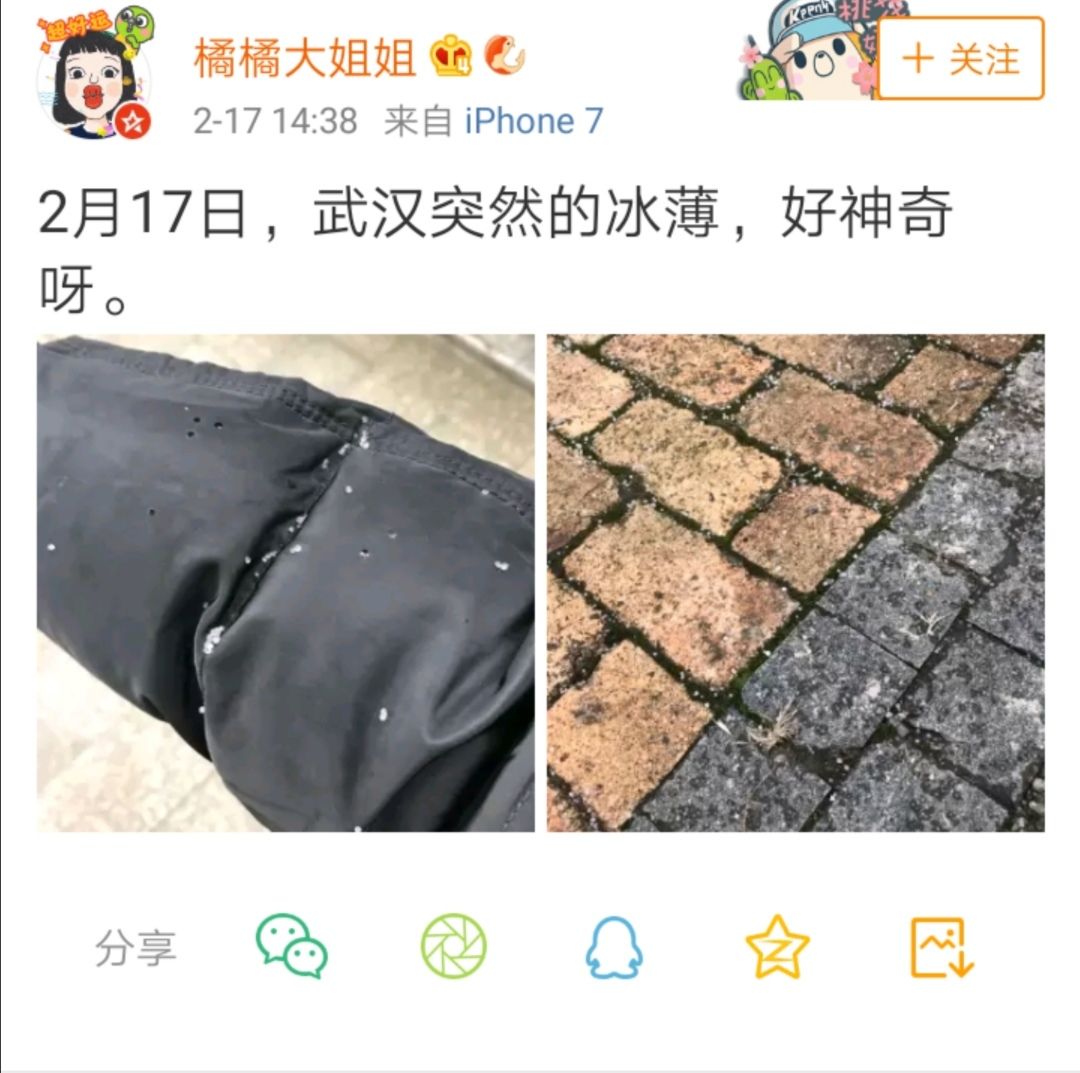Share the post to WeChat
This screenshot has width=1080, height=1073.
[291, 946]
